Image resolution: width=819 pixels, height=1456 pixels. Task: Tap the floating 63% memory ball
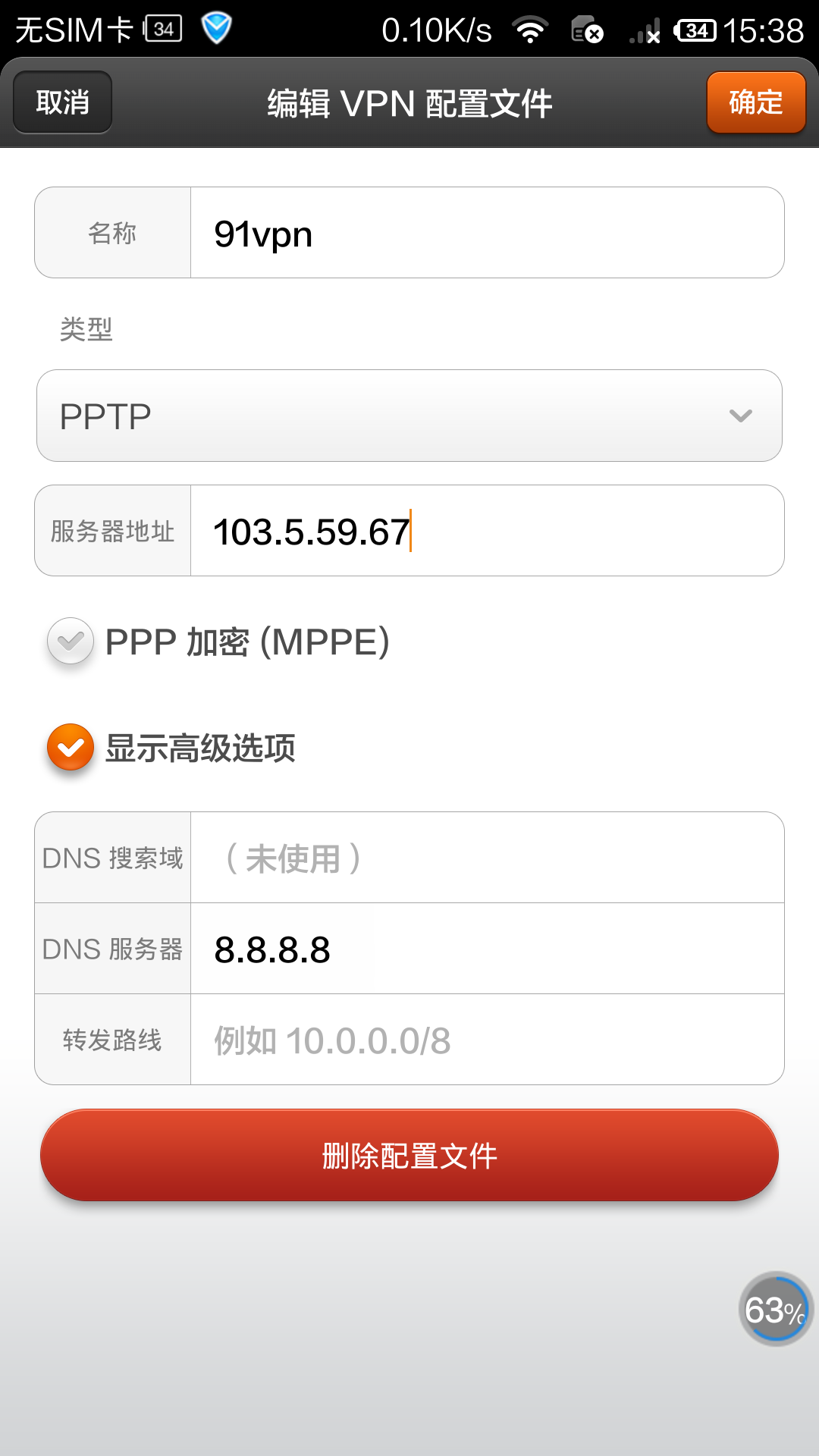pyautogui.click(x=775, y=1309)
